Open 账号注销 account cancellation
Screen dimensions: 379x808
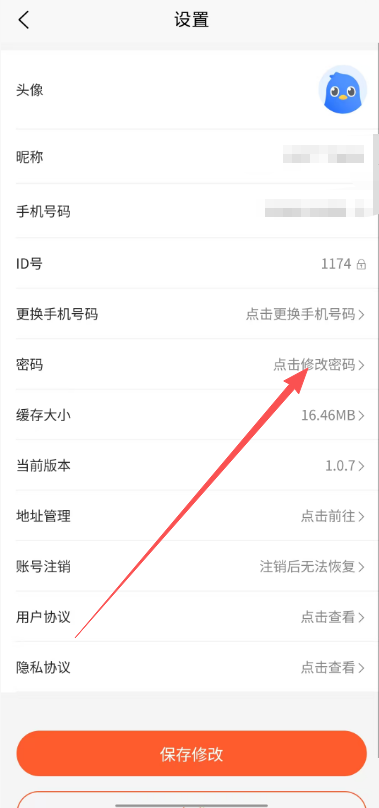pos(189,567)
